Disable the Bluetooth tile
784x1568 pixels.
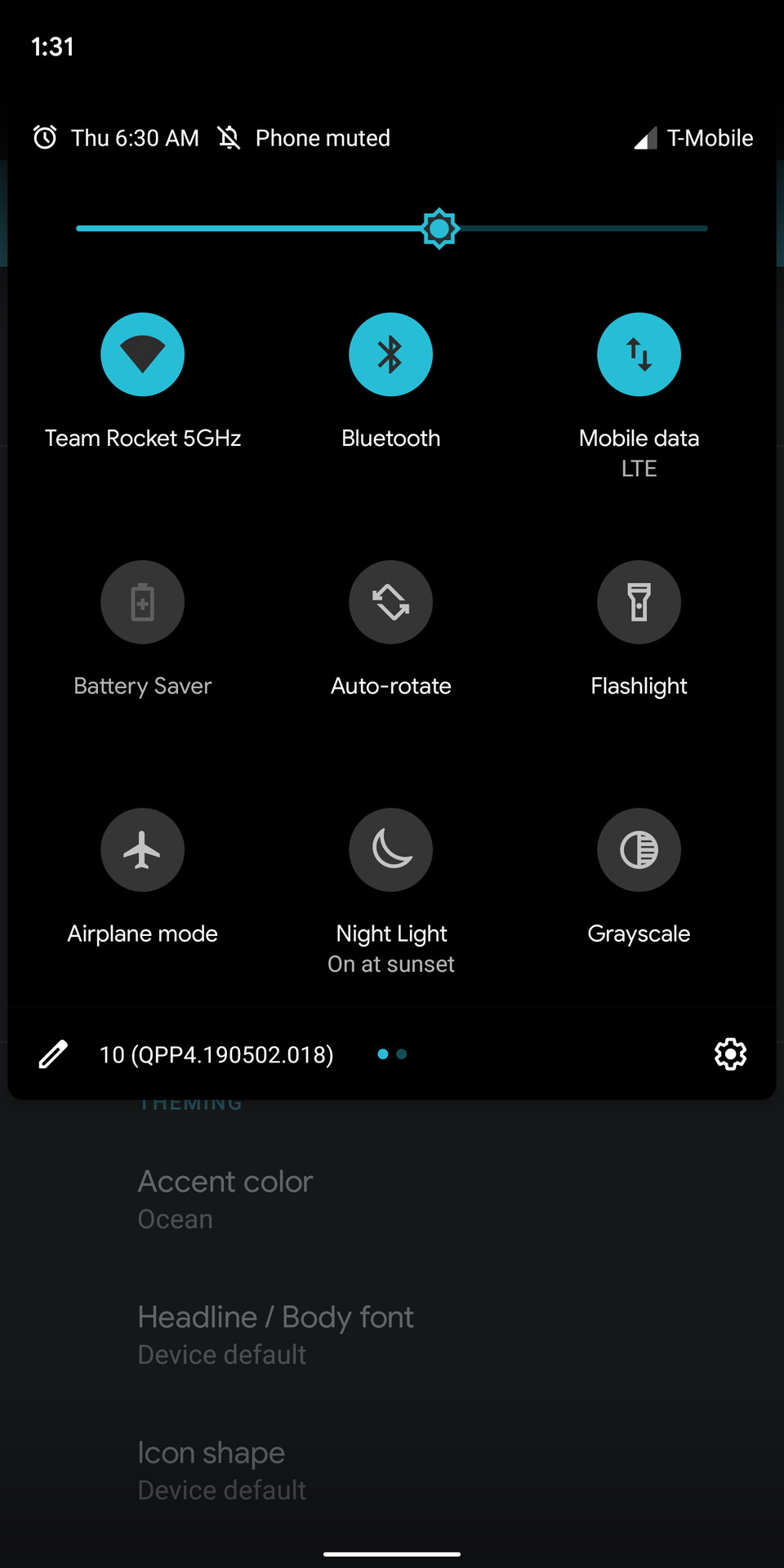coord(390,354)
